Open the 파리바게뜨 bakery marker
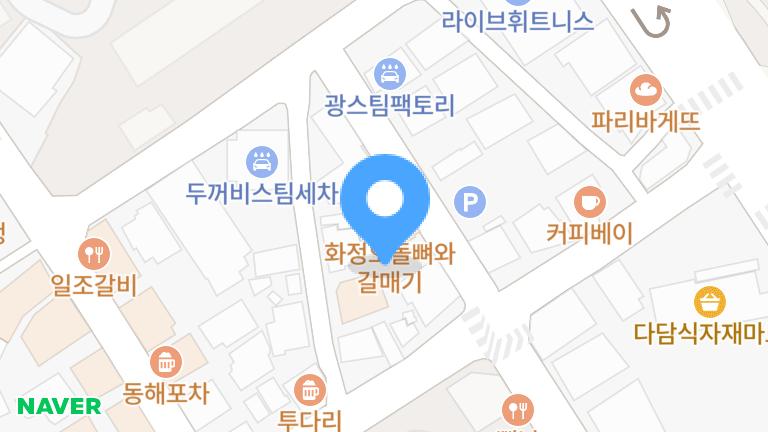 point(646,89)
